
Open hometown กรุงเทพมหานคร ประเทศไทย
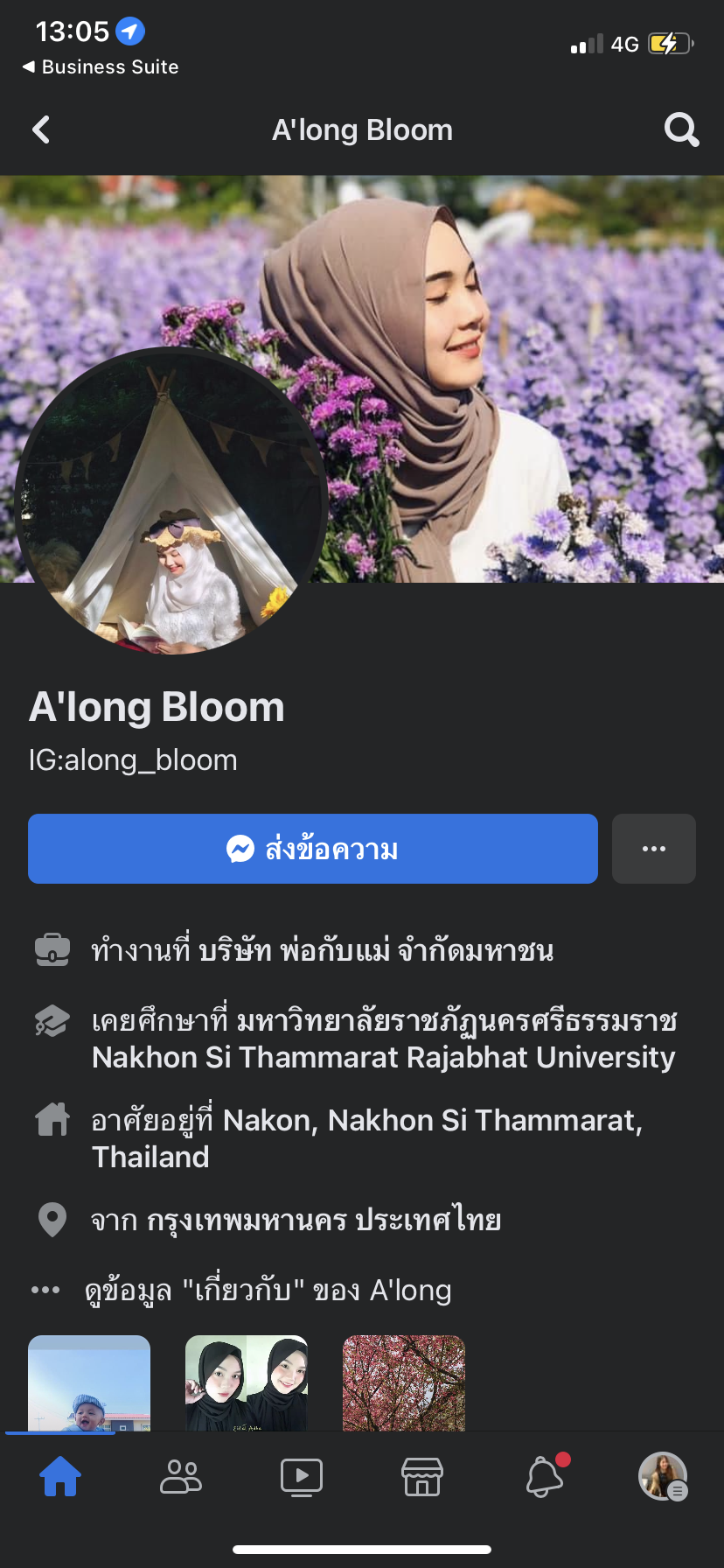point(324,1220)
